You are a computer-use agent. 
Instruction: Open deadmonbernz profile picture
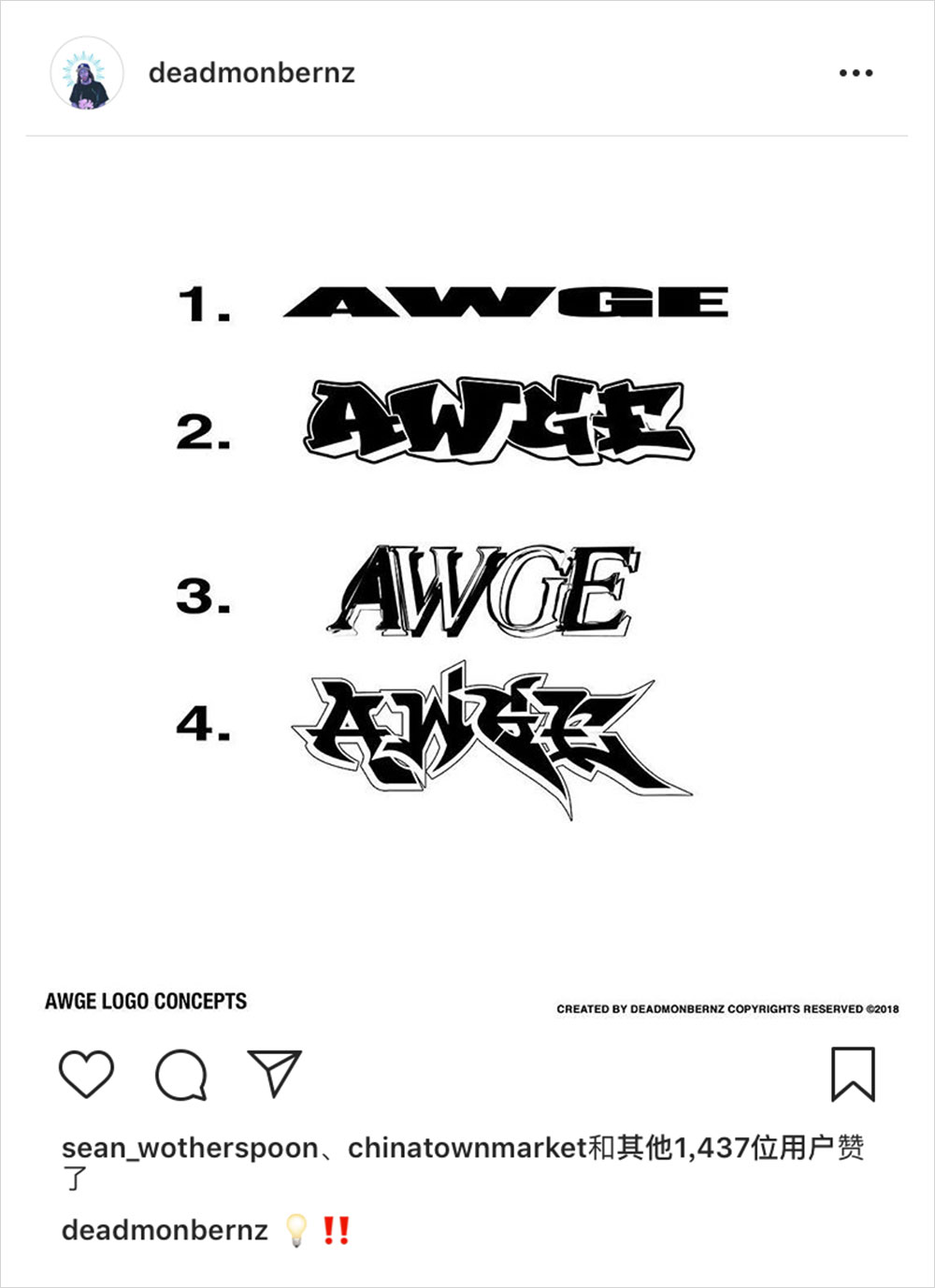(x=86, y=74)
